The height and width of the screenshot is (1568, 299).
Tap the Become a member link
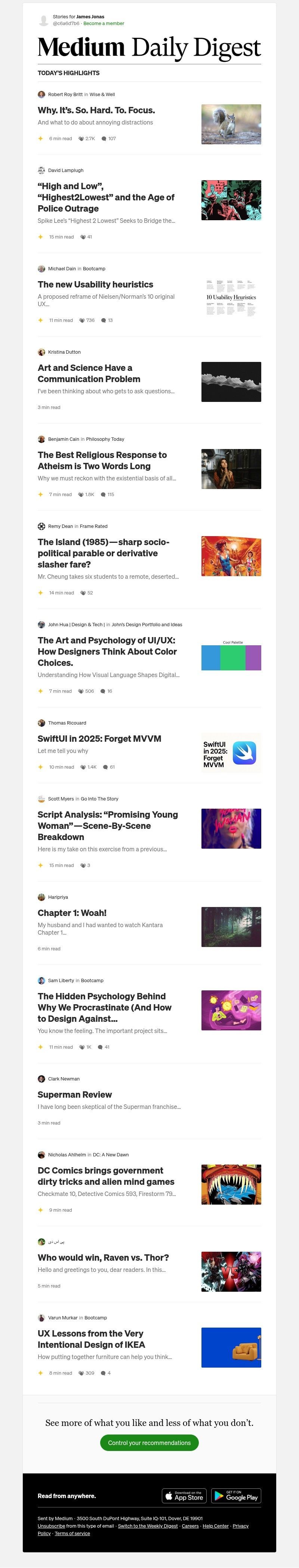coord(104,24)
